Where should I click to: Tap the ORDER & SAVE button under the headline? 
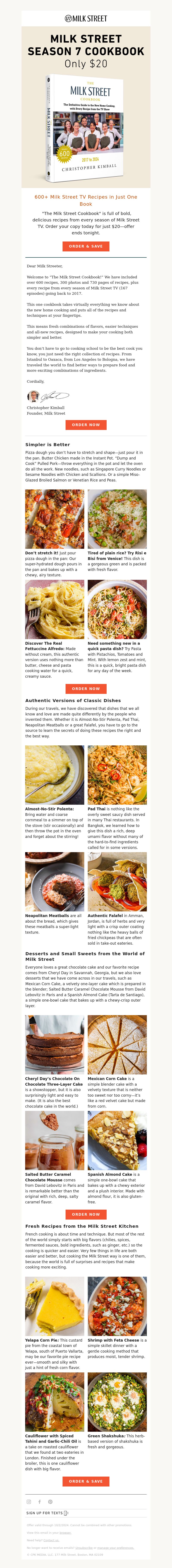[x=86, y=246]
